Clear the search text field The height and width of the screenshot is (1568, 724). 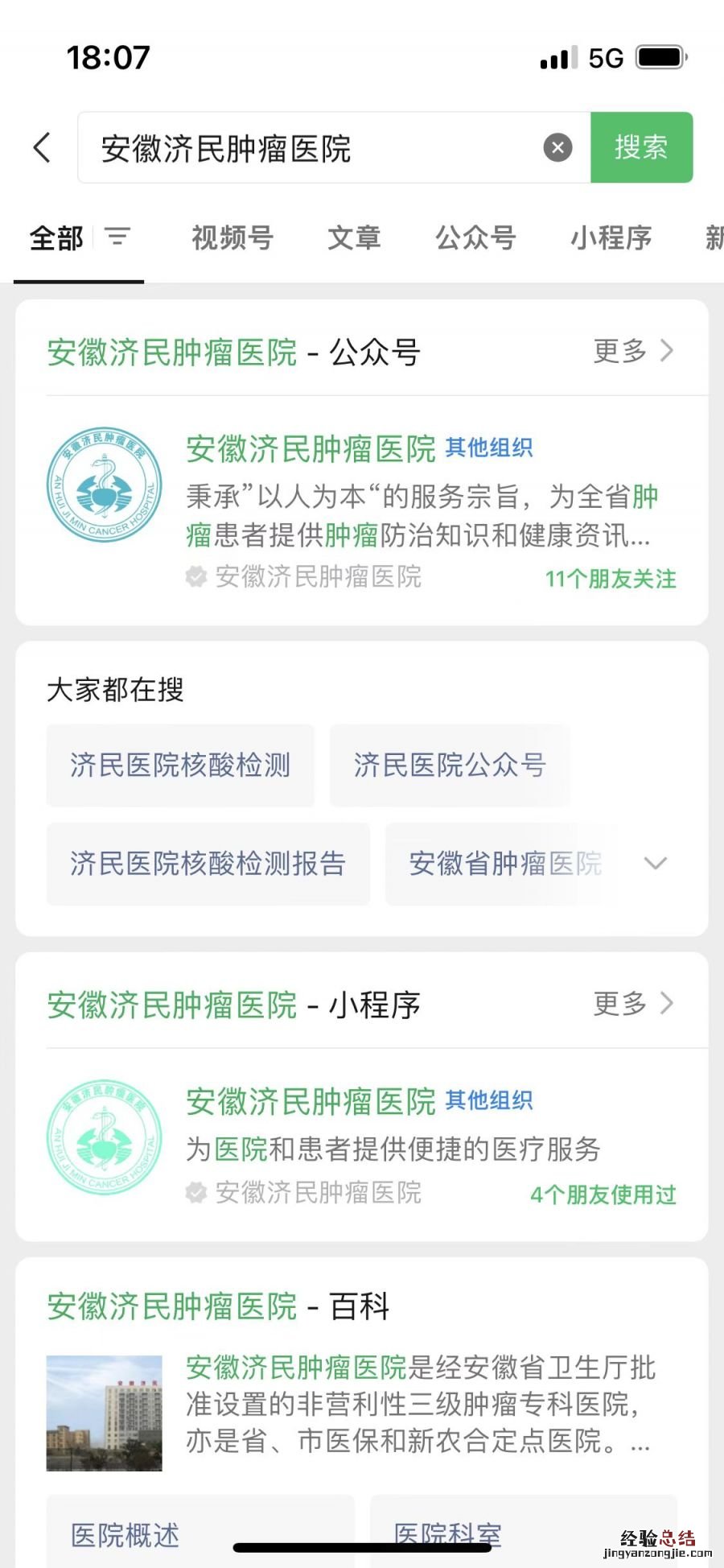click(x=557, y=147)
